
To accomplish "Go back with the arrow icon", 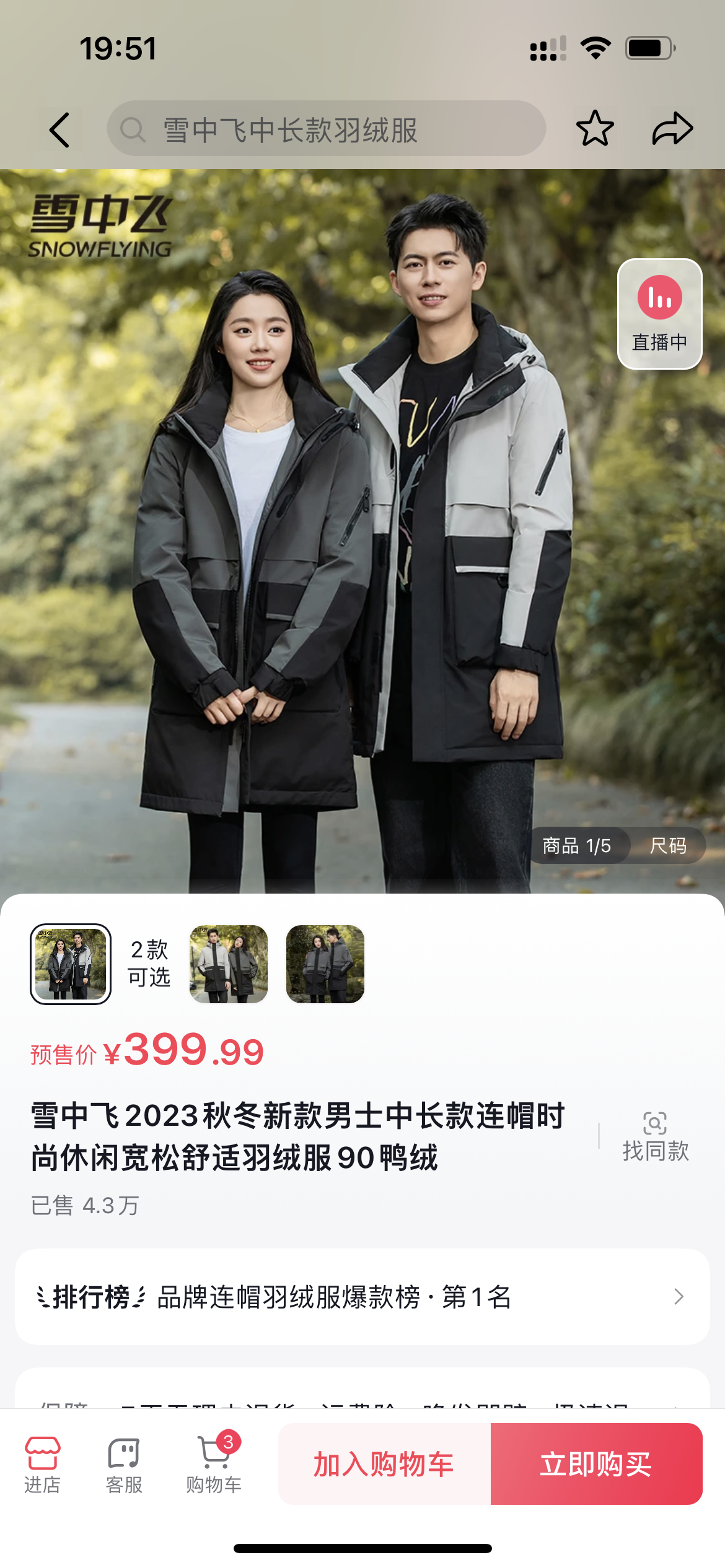I will [x=59, y=130].
